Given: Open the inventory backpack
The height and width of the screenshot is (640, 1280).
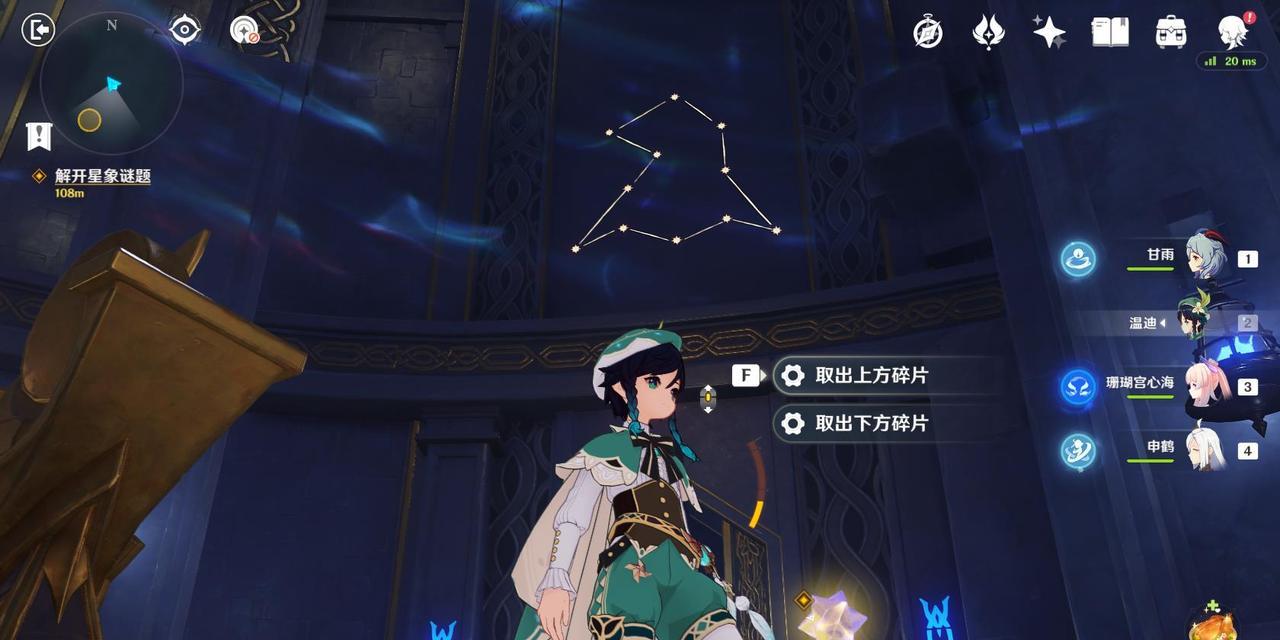Looking at the screenshot, I should 1170,32.
